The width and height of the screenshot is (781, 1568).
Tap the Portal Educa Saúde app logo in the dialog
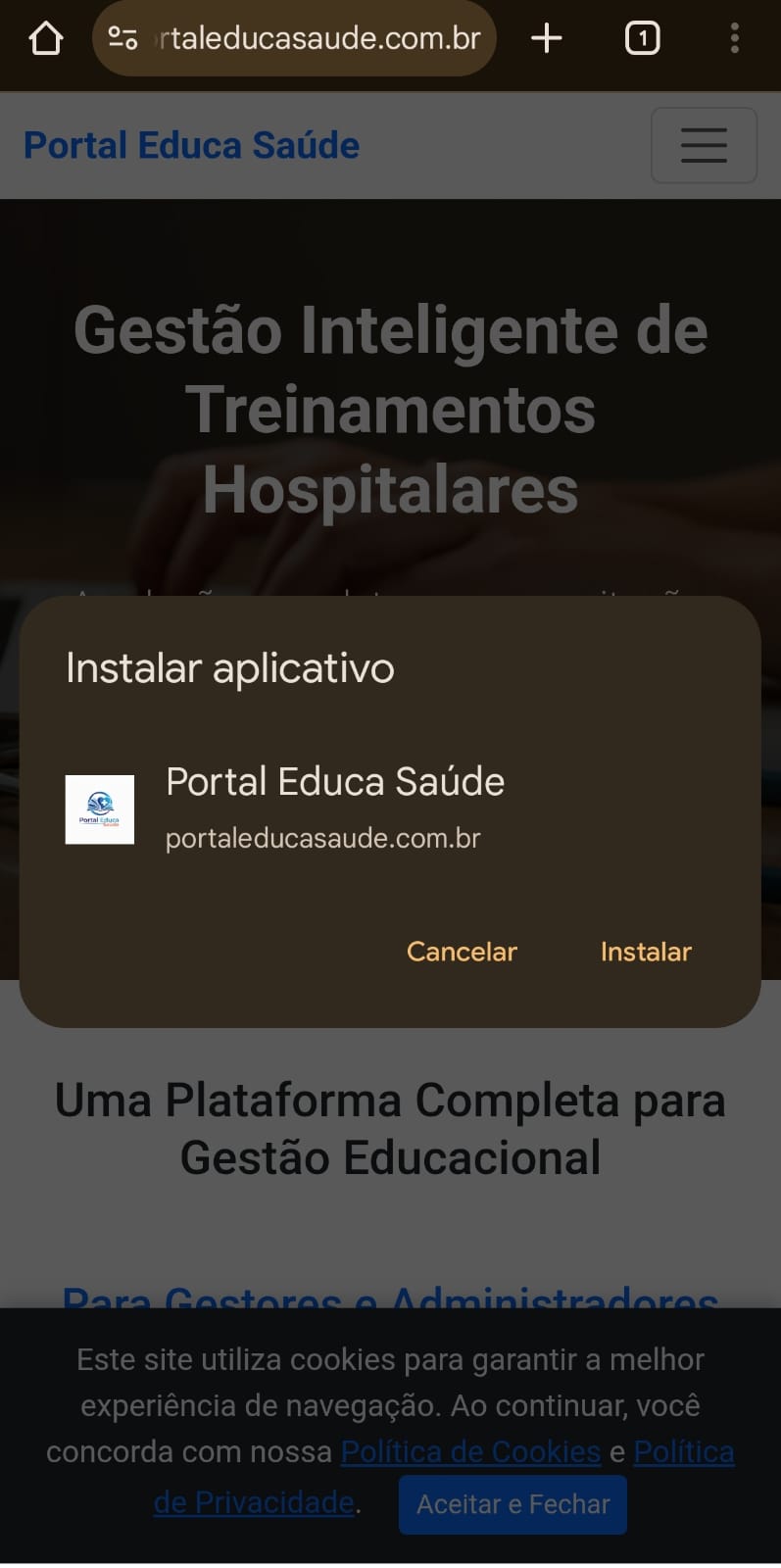(x=99, y=809)
